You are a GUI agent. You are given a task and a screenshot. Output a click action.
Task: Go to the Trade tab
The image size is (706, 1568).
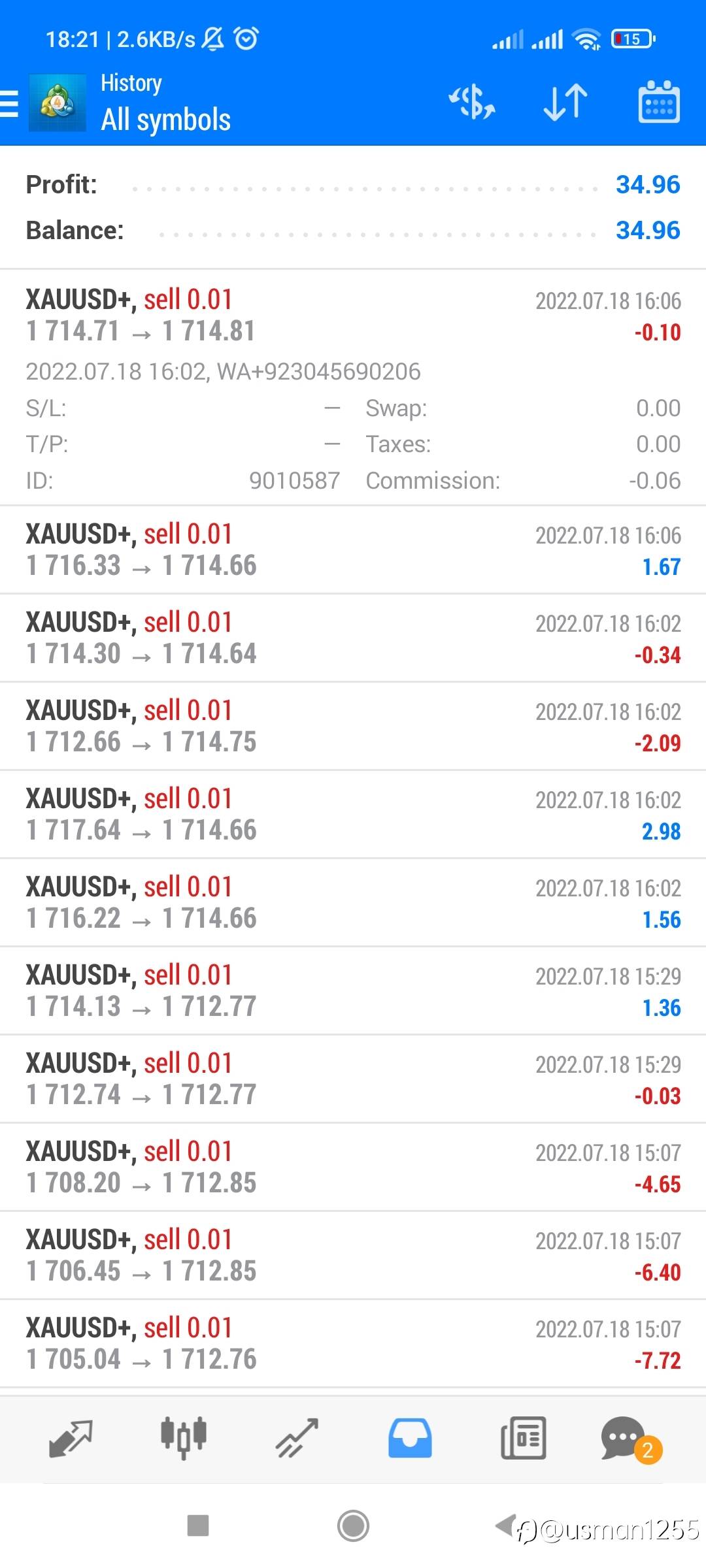click(x=297, y=1438)
